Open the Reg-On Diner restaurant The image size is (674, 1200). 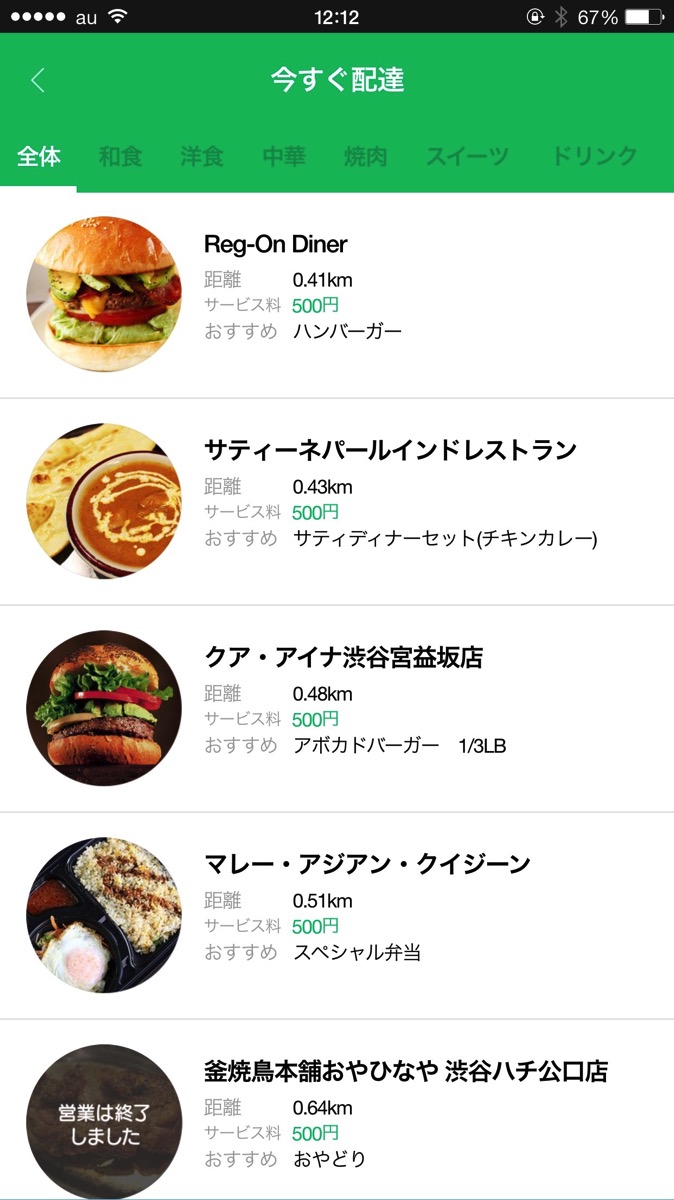tap(337, 295)
